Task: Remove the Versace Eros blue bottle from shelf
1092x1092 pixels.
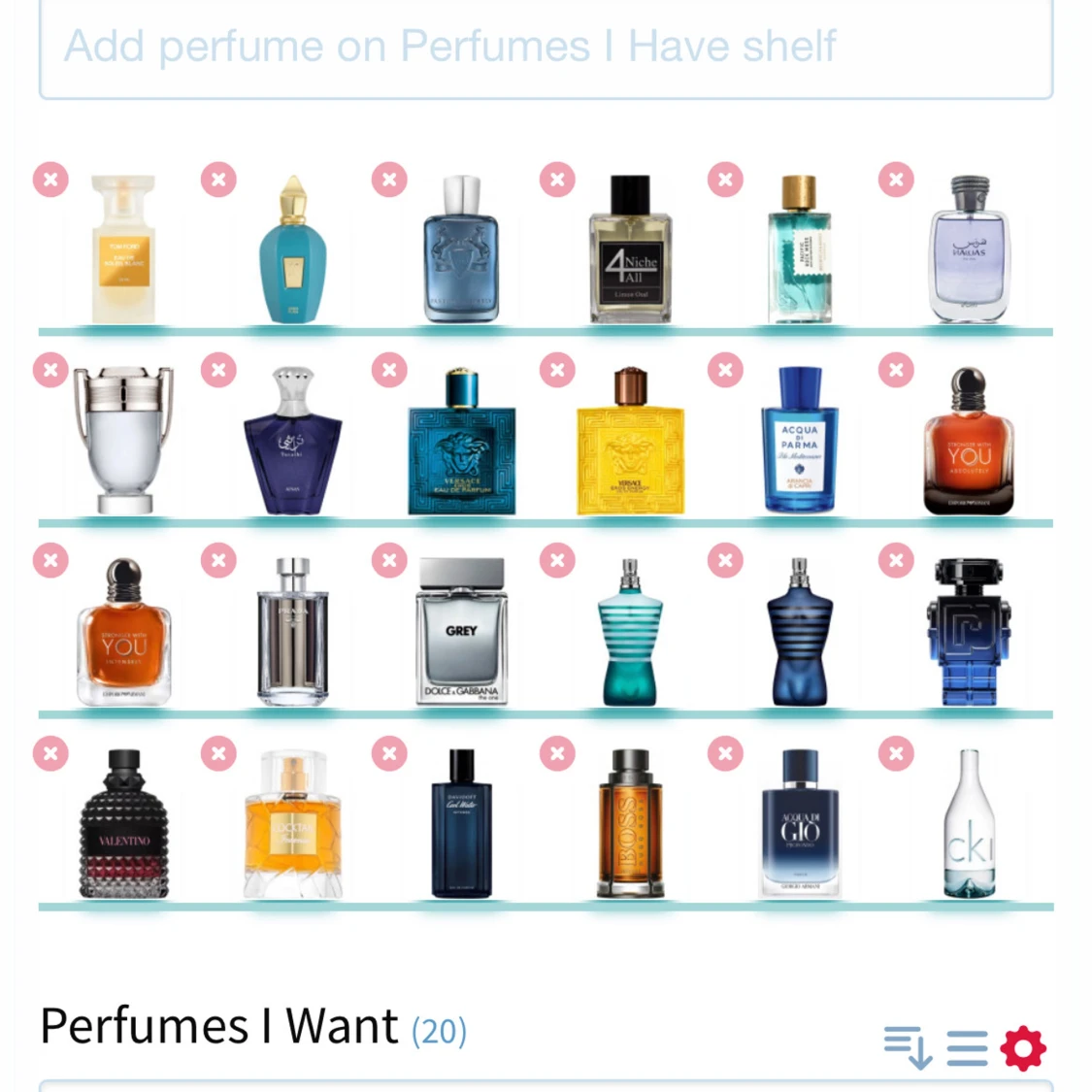Action: pos(389,370)
